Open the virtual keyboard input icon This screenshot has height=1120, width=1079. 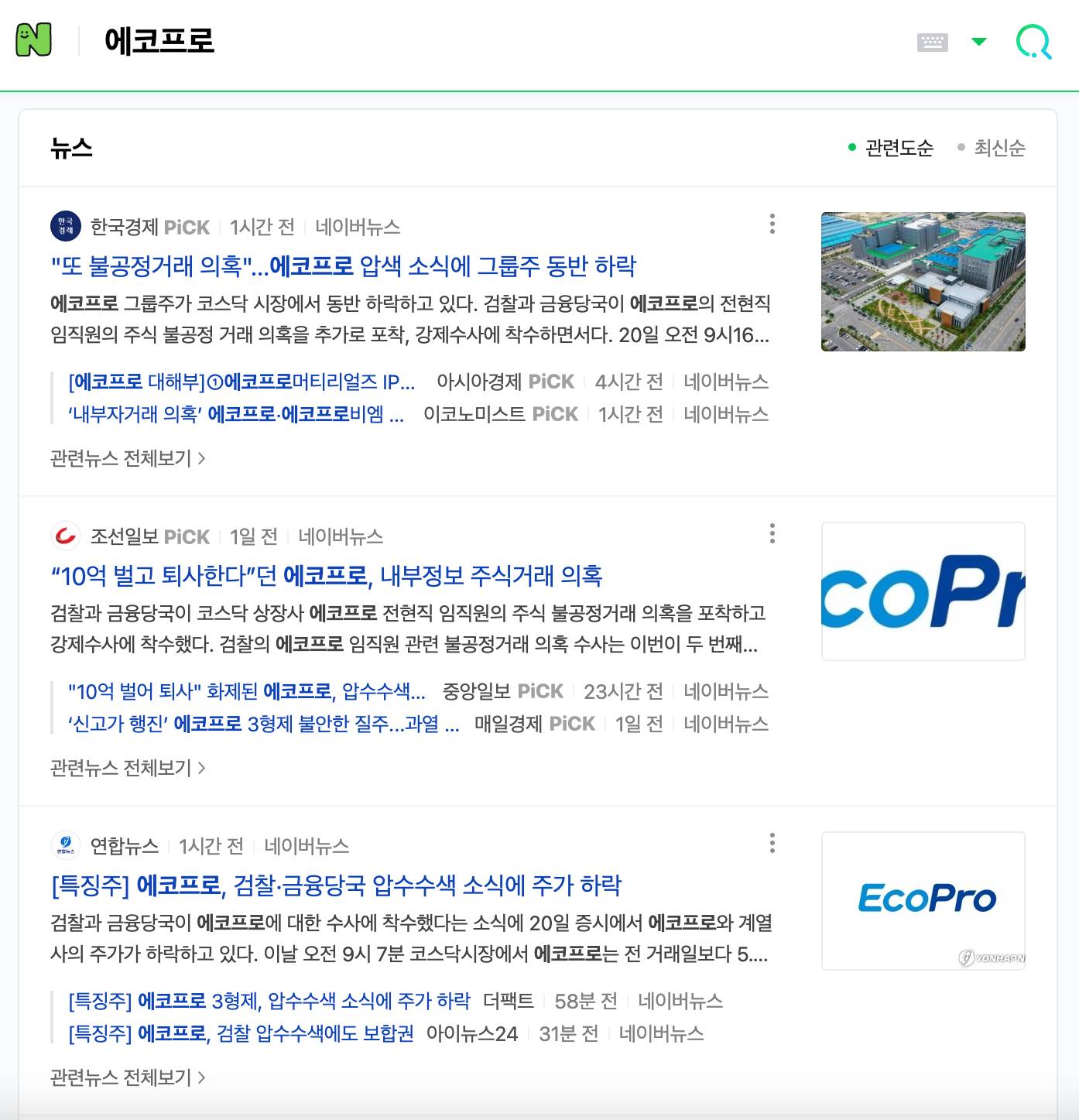(x=933, y=43)
